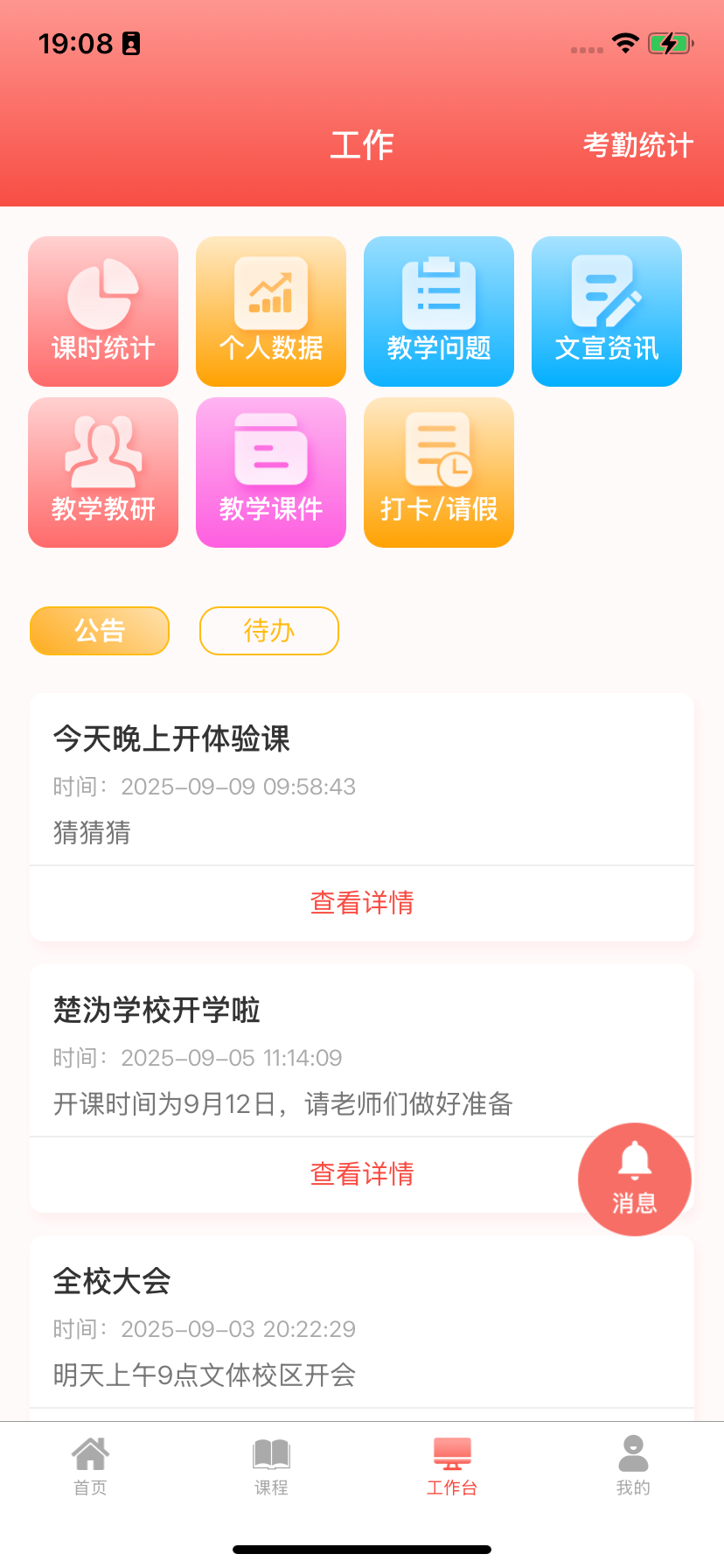The image size is (724, 1568).
Task: Open 考勤统计 attendance statistics
Action: pos(638,145)
